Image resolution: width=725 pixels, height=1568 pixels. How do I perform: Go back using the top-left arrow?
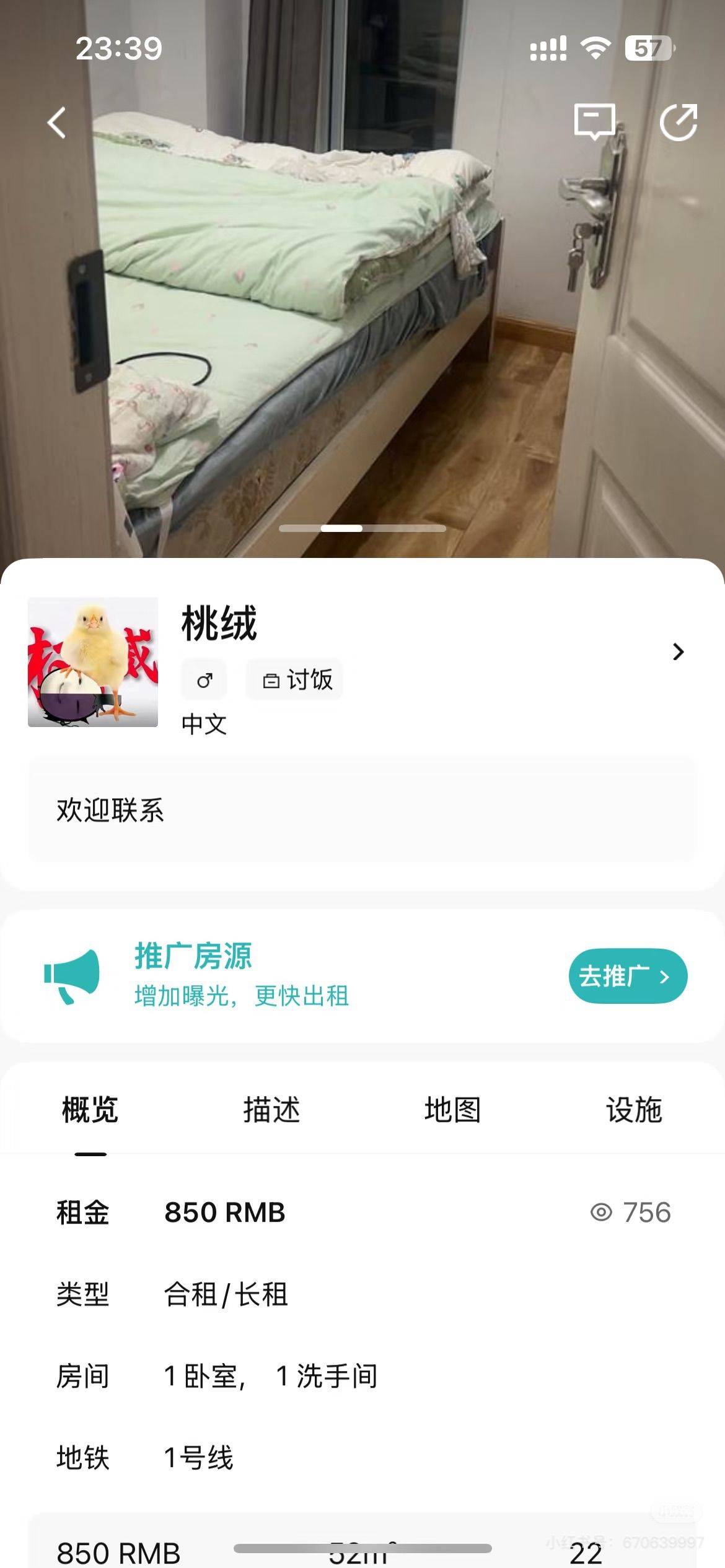(x=56, y=122)
